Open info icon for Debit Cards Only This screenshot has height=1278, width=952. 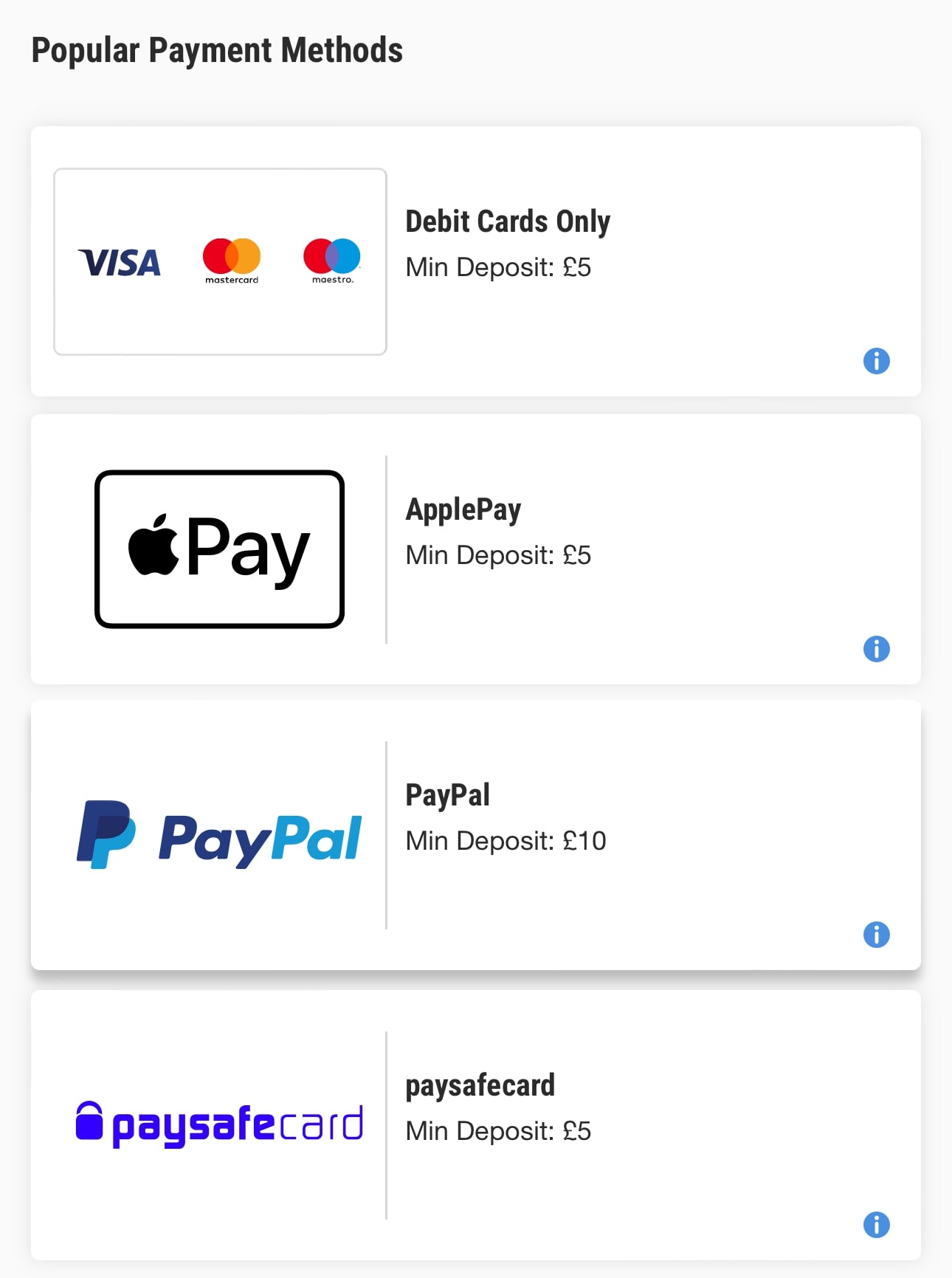pos(876,361)
